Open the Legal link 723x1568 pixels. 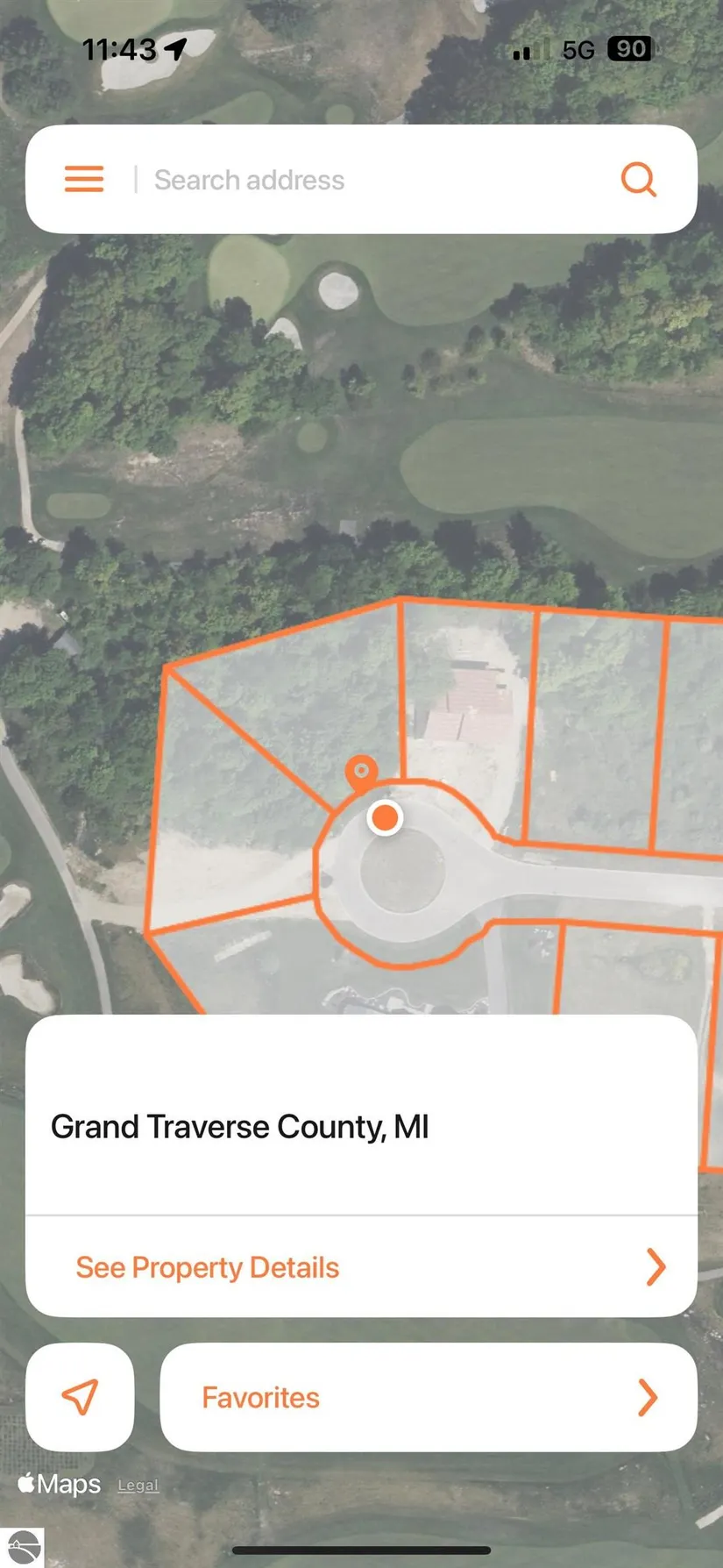tap(138, 1485)
